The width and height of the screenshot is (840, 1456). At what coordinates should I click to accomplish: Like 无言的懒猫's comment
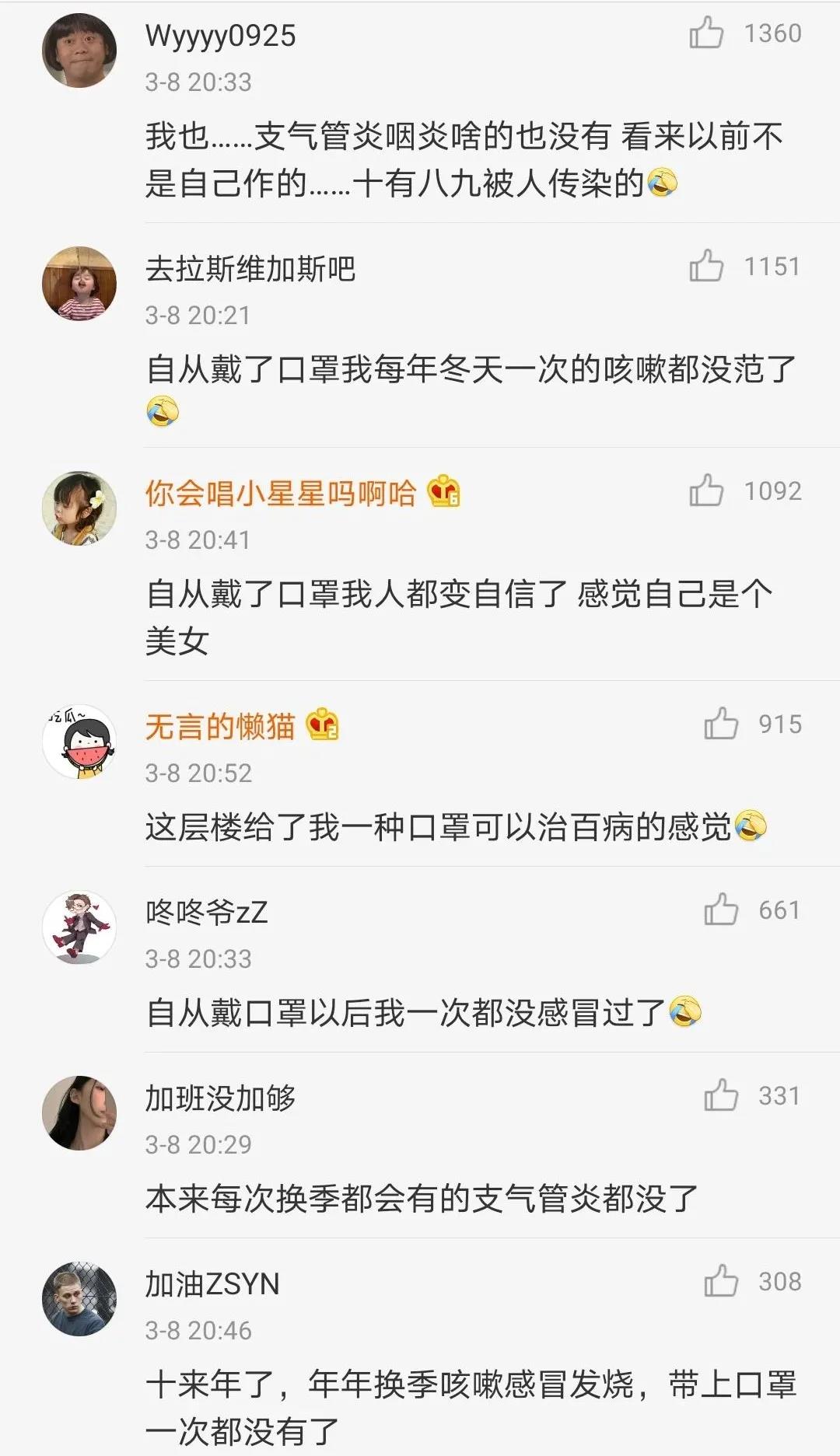(721, 725)
